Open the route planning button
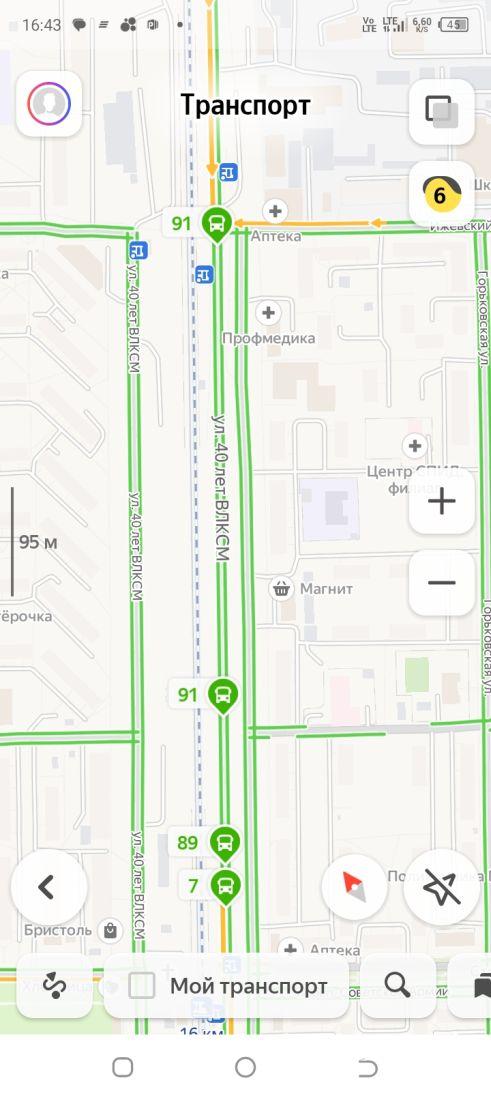491x1100 pixels. click(55, 986)
